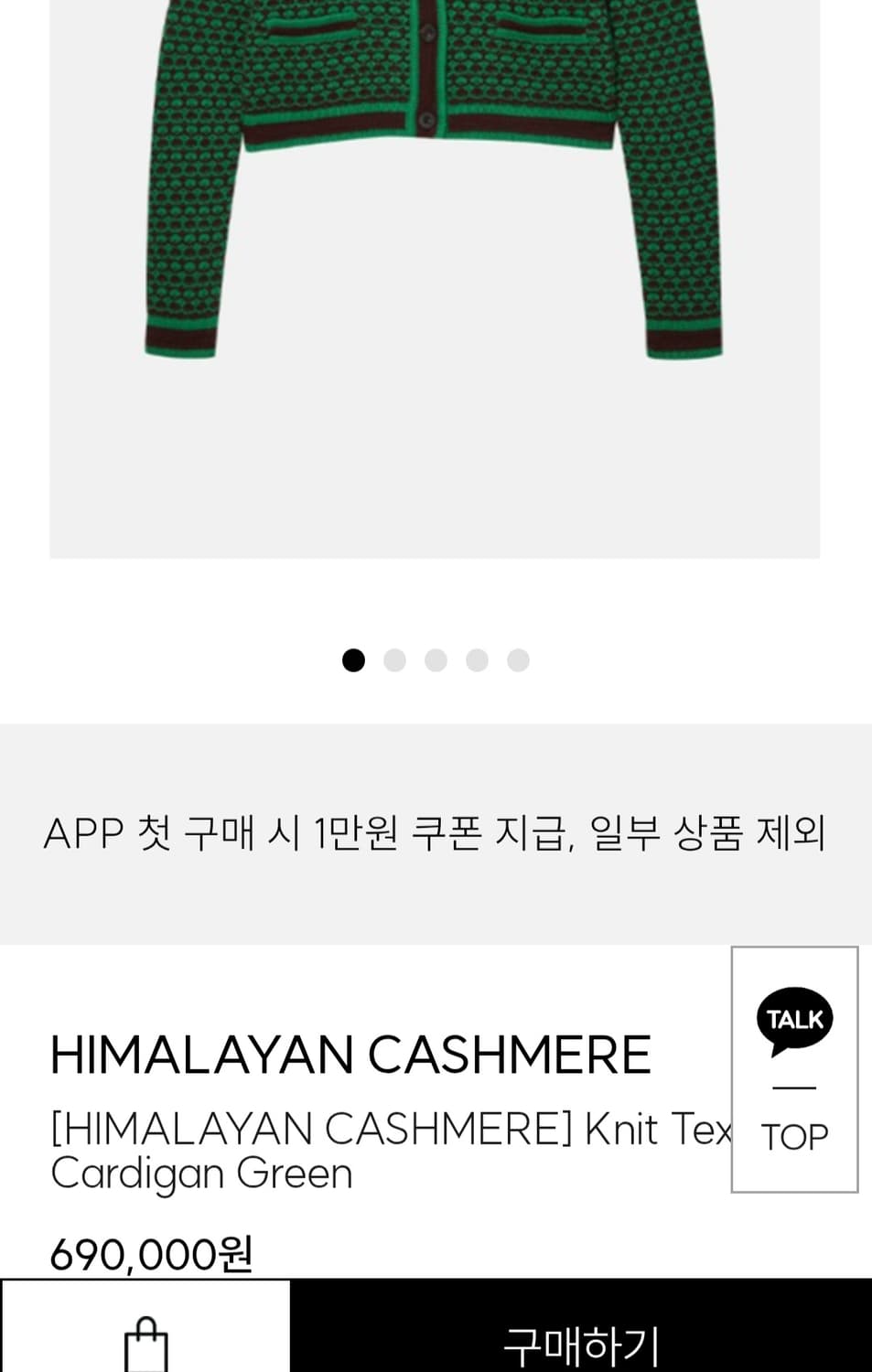Image resolution: width=872 pixels, height=1372 pixels.
Task: Select the fifth carousel indicator dot
Action: (519, 659)
